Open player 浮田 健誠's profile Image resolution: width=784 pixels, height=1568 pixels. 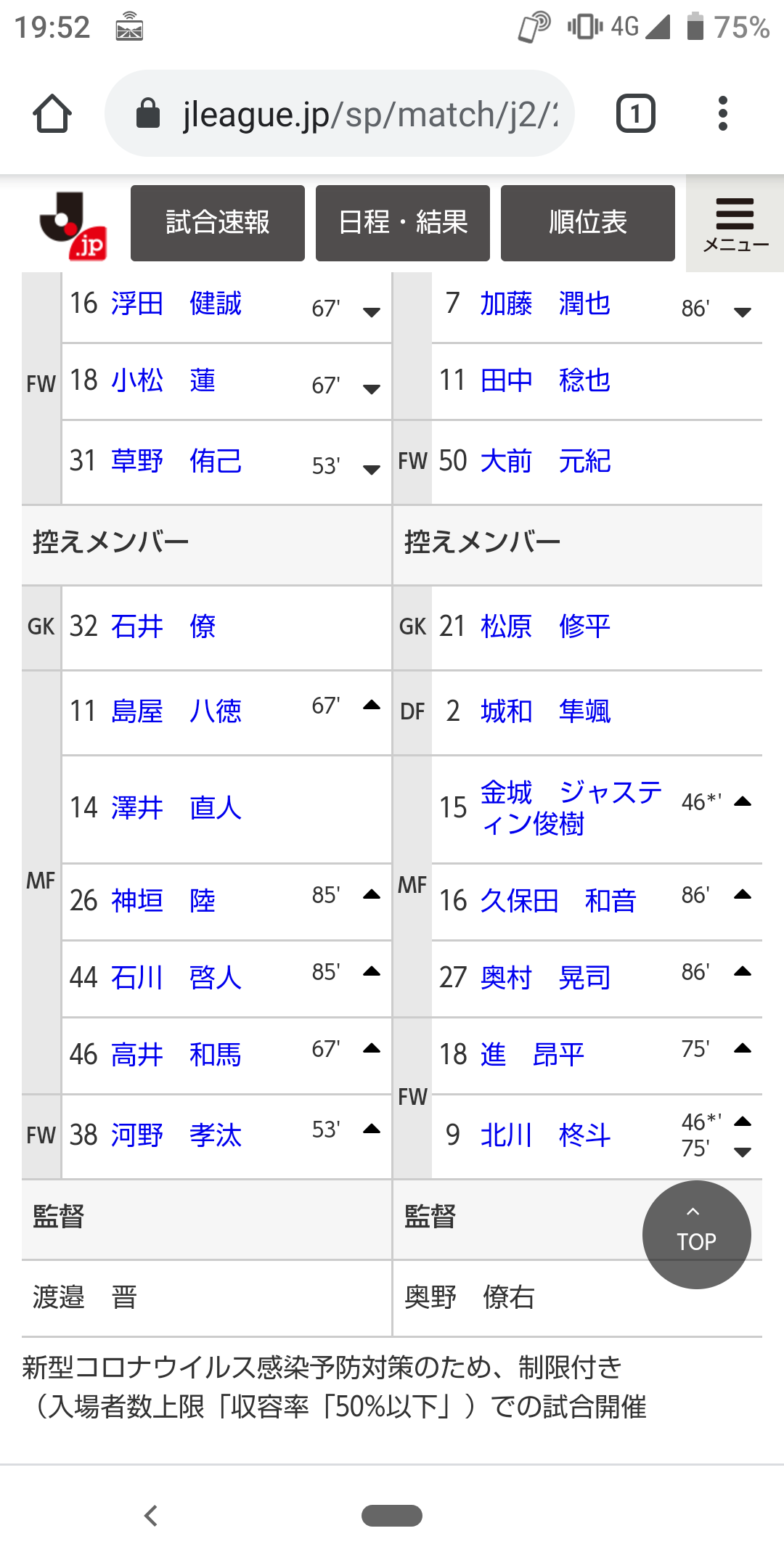(x=176, y=303)
